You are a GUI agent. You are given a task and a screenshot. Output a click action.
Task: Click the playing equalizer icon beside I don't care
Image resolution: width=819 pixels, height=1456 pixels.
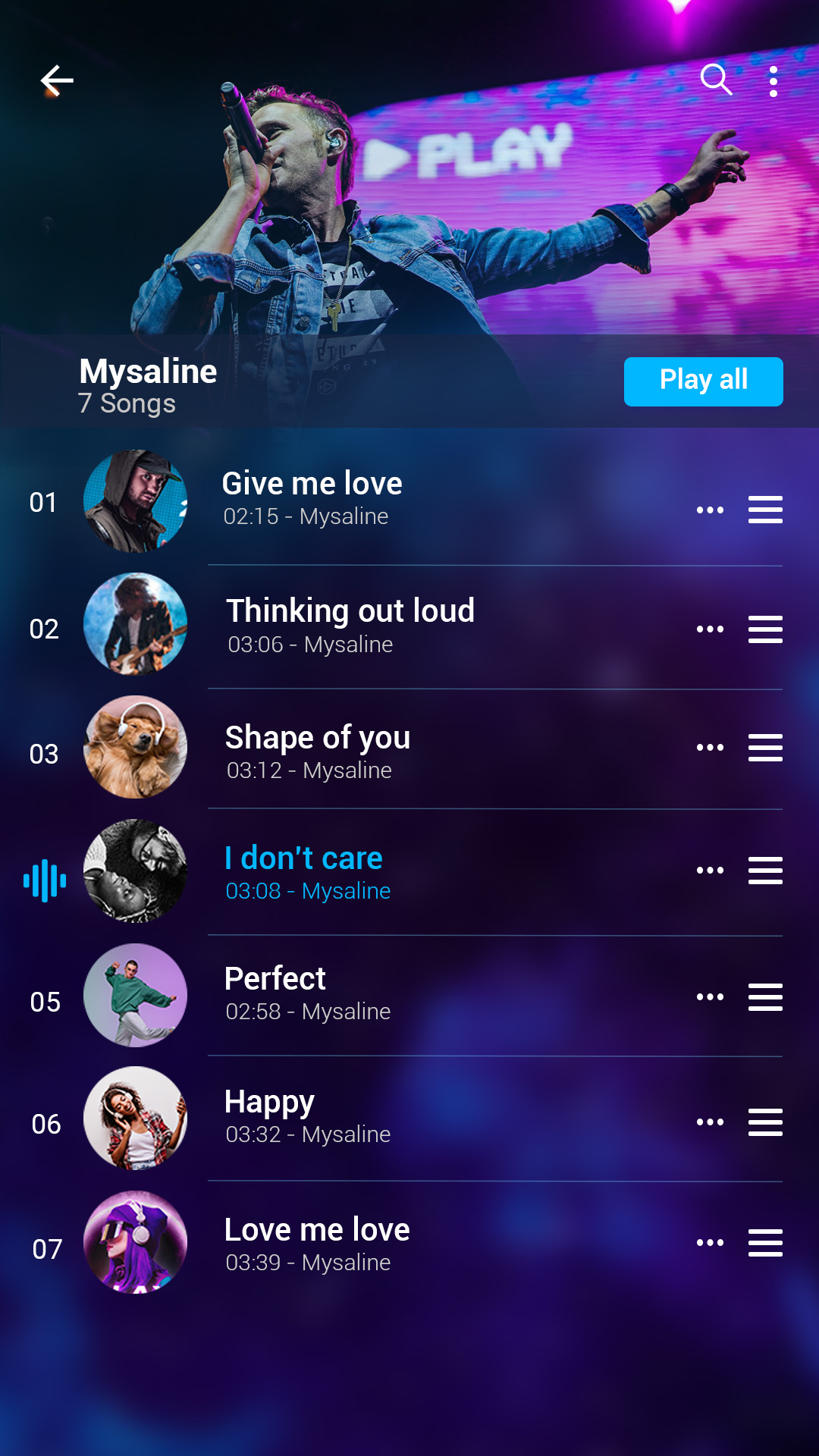(45, 880)
